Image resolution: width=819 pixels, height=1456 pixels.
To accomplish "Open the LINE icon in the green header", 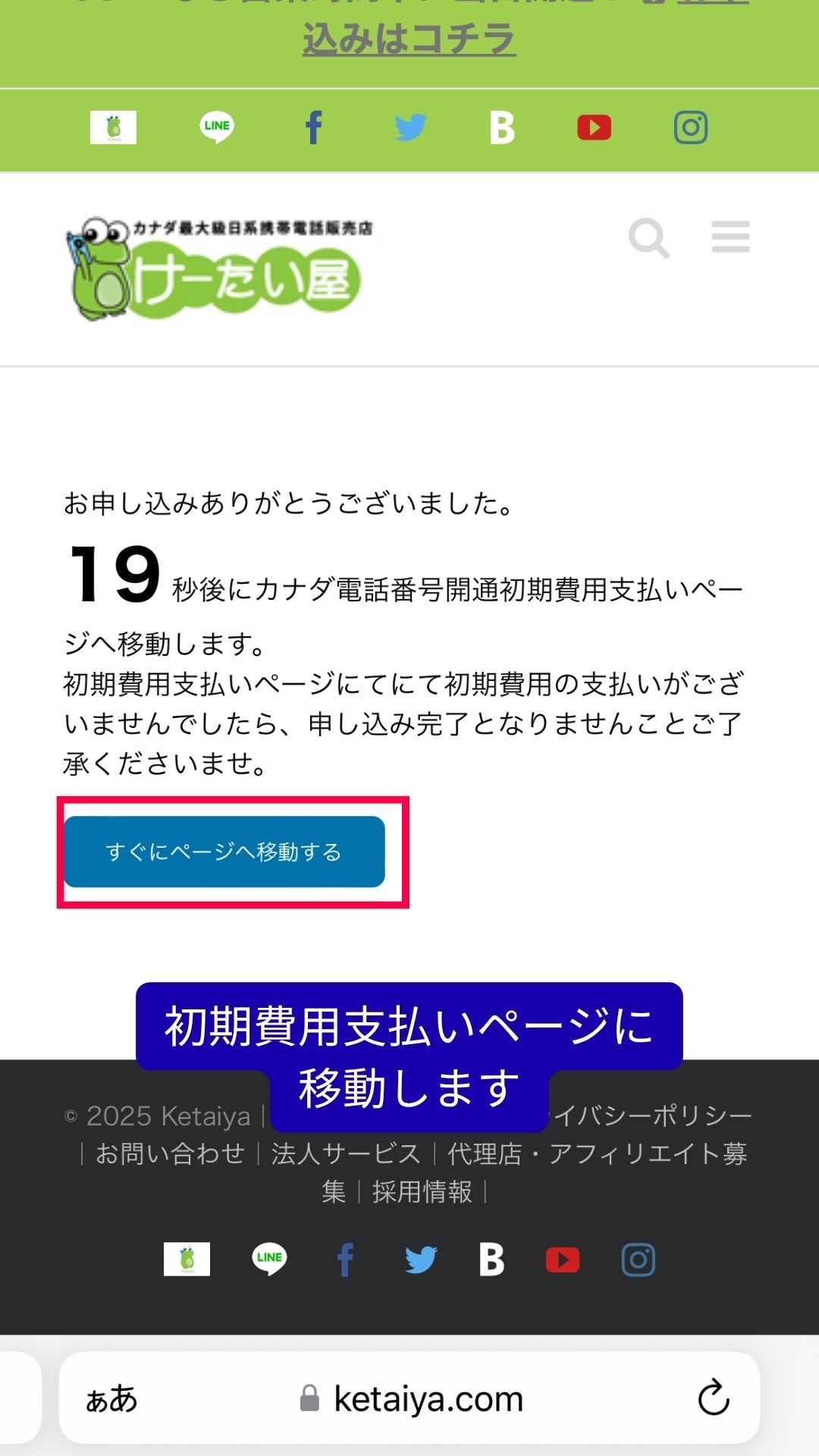I will (x=217, y=127).
